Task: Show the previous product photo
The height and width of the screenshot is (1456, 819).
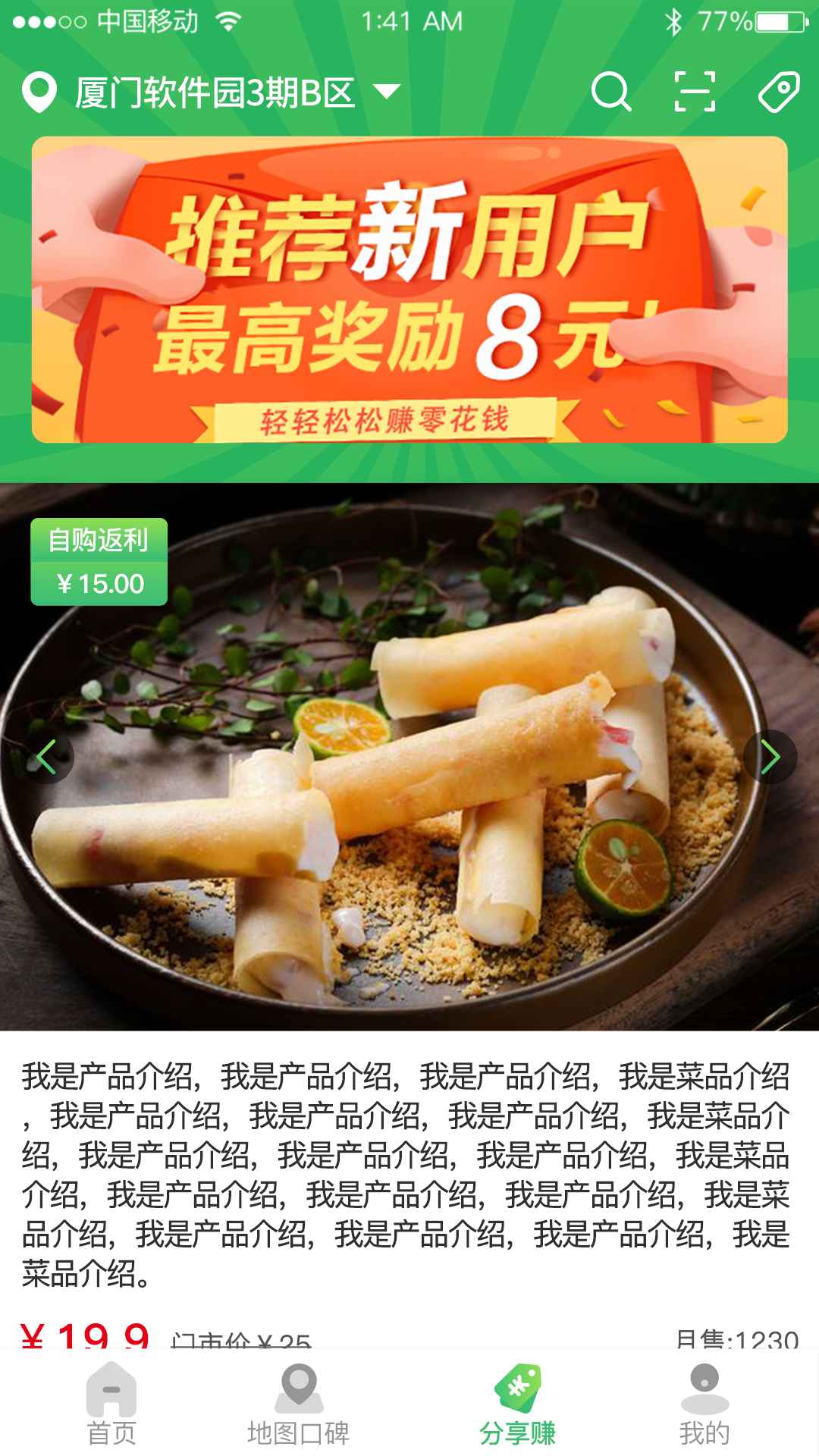Action: [x=47, y=757]
